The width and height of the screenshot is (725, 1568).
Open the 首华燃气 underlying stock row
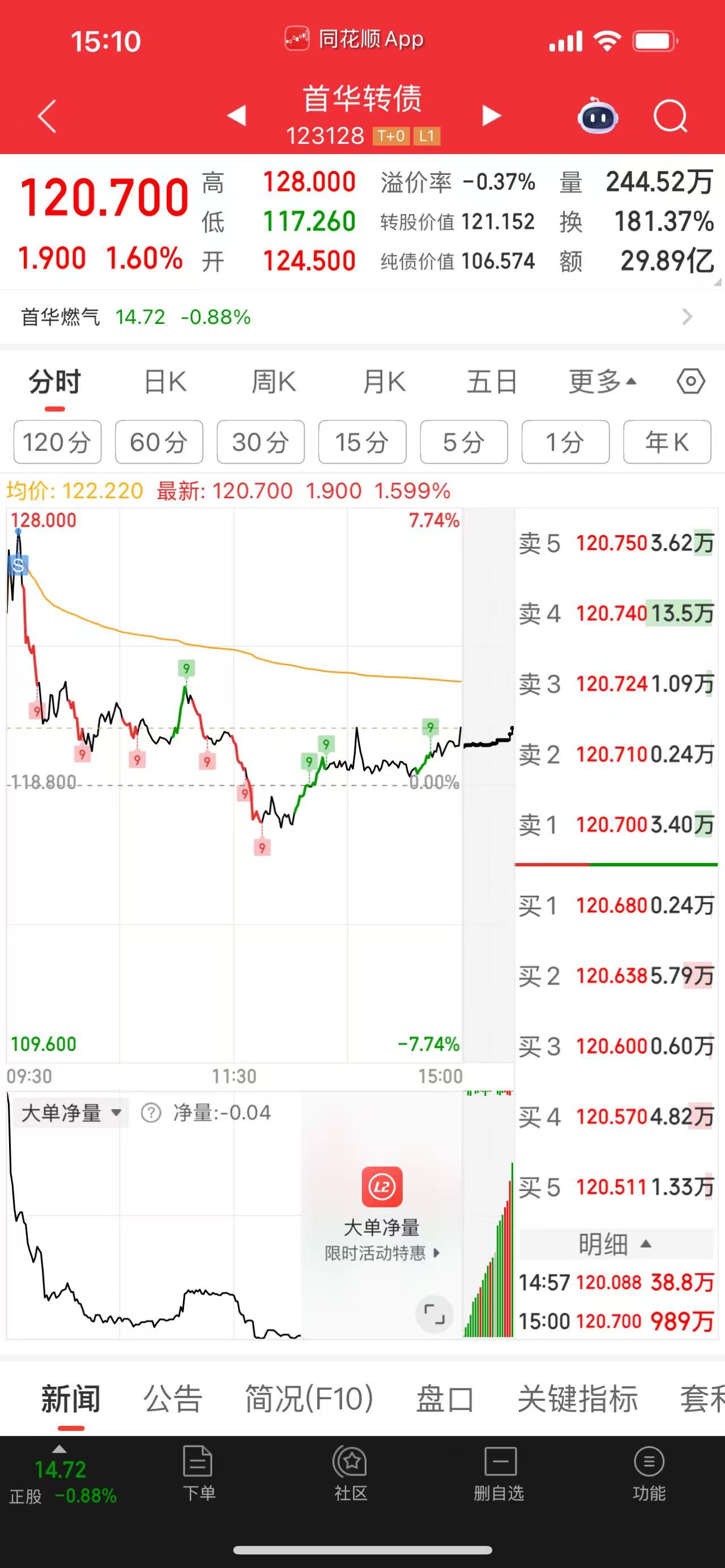click(x=362, y=317)
